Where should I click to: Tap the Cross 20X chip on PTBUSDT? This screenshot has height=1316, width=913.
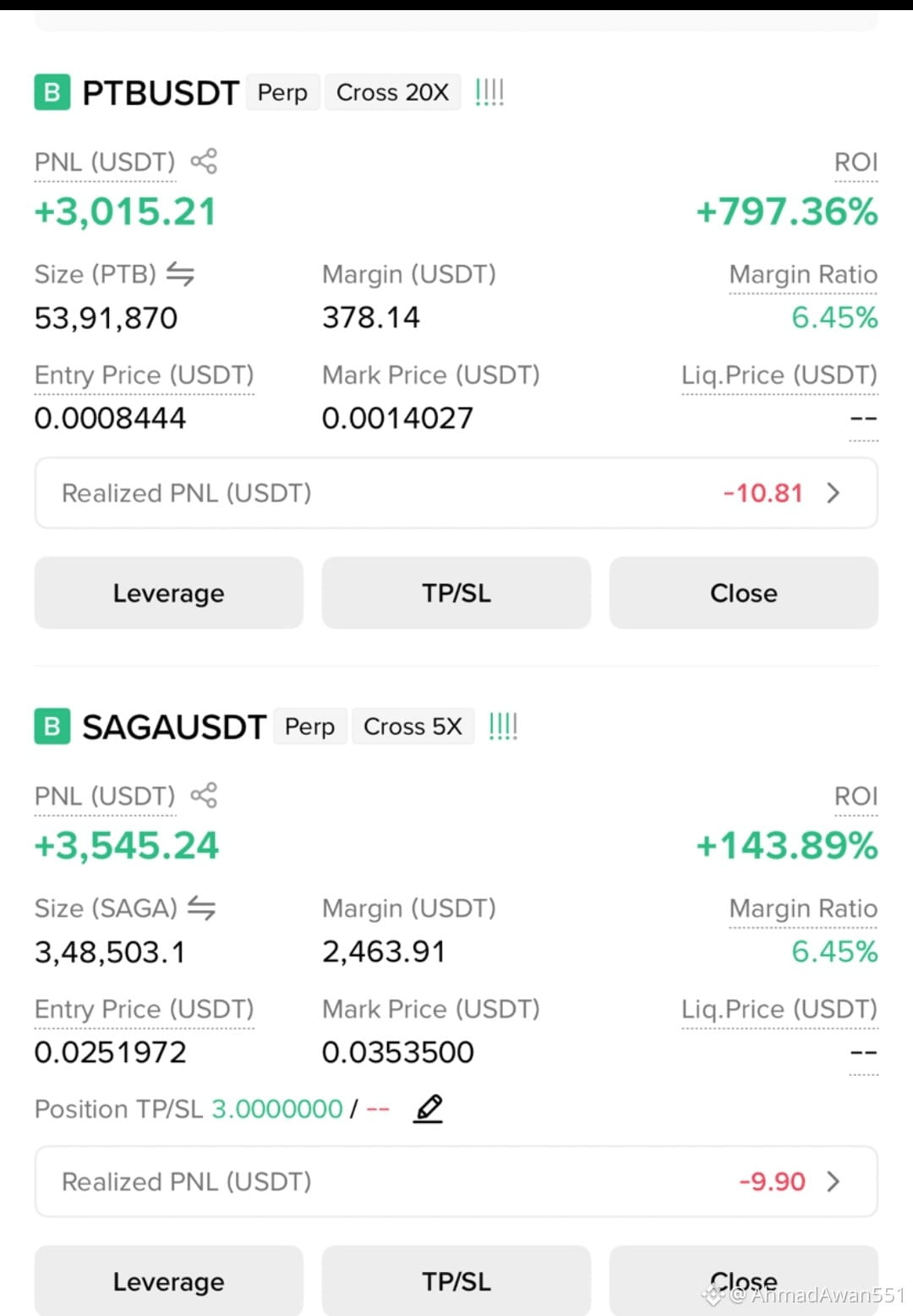pos(393,92)
